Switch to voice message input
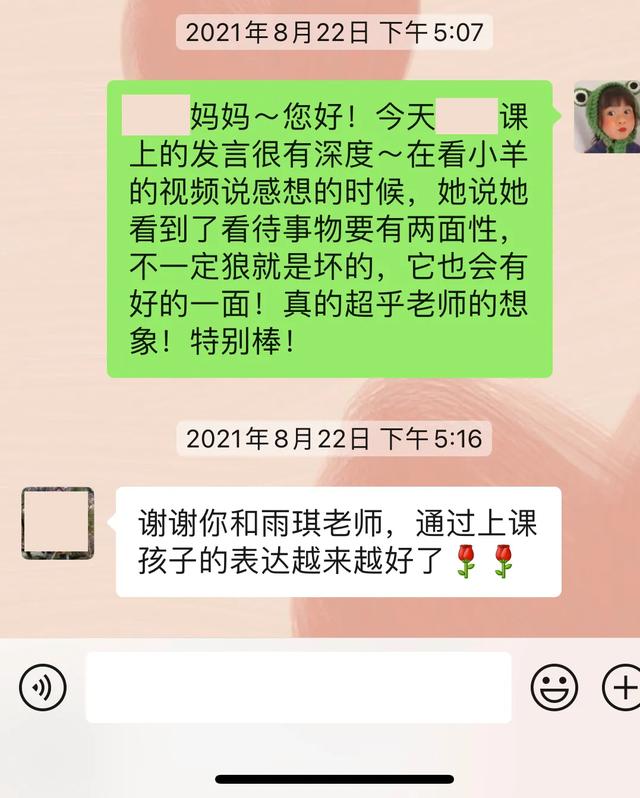The height and width of the screenshot is (798, 640). 43,687
